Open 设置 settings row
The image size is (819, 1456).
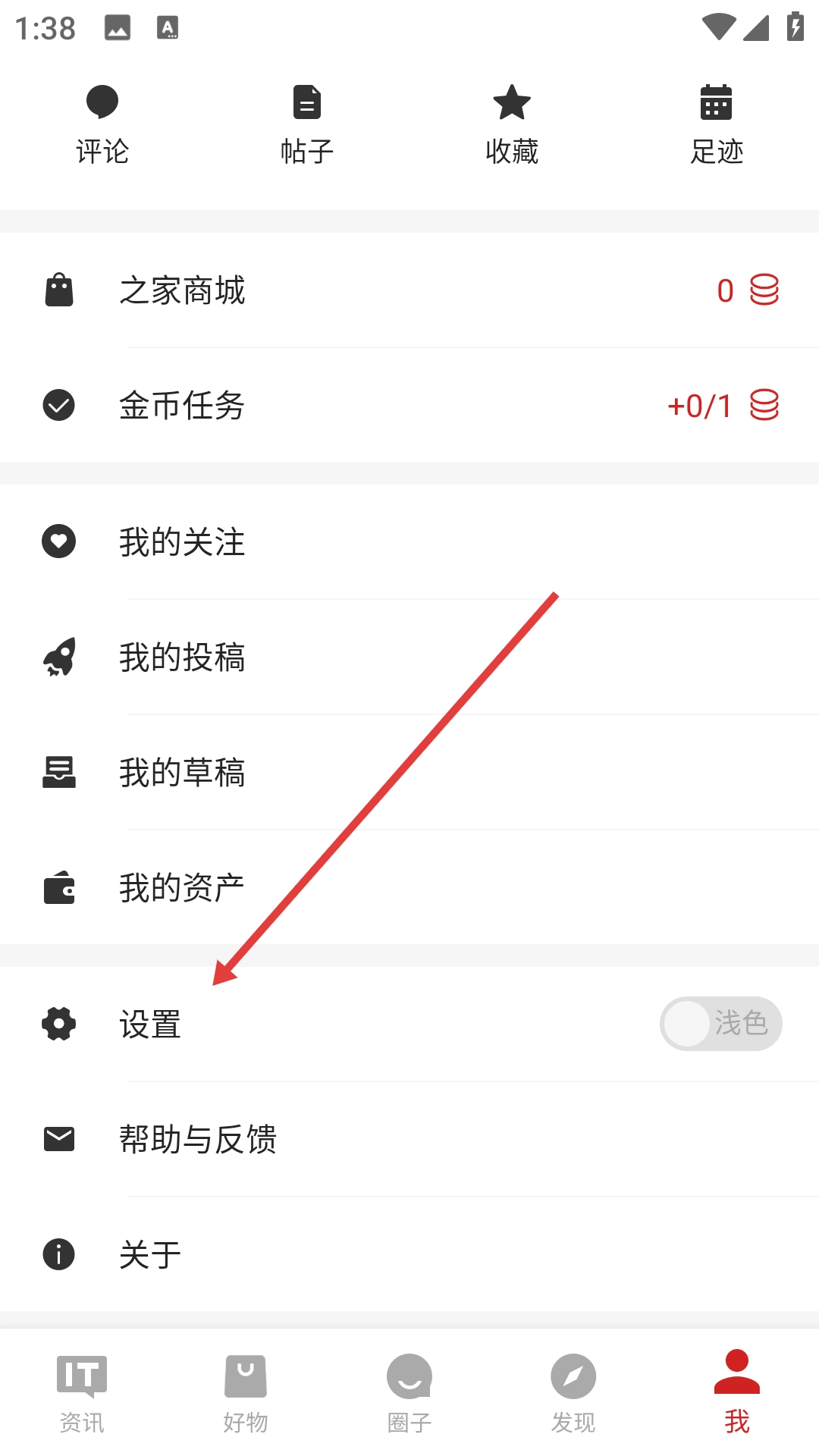303,1025
